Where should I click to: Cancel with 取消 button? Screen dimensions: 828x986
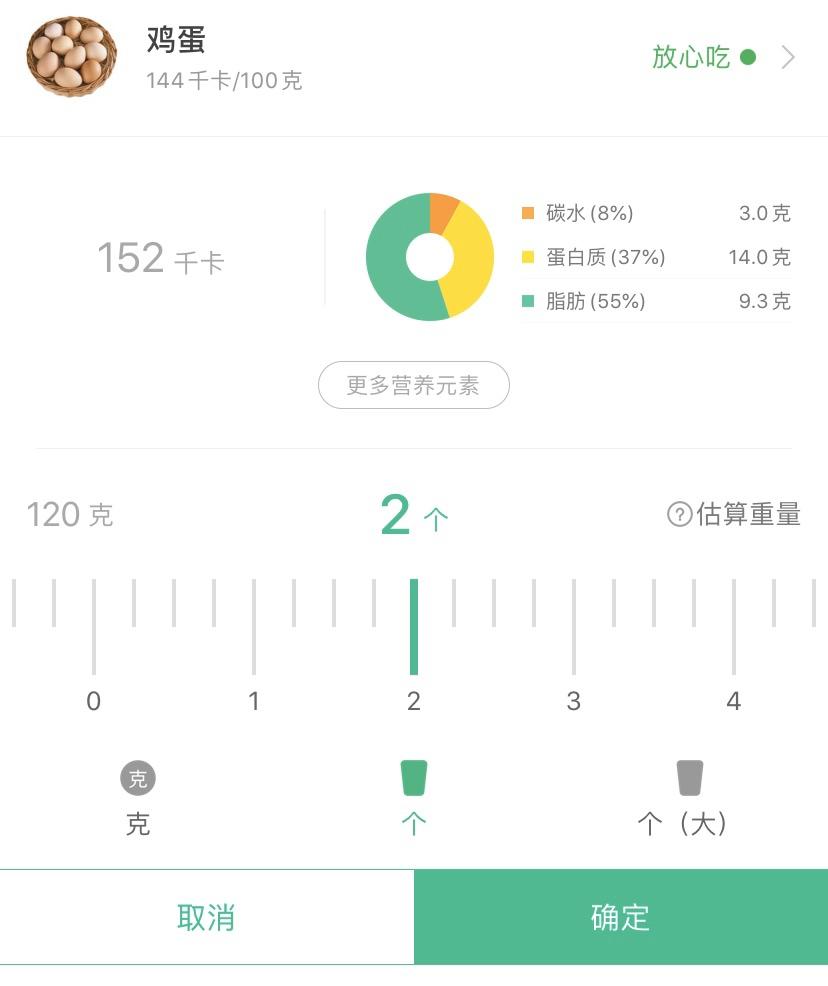coord(206,917)
